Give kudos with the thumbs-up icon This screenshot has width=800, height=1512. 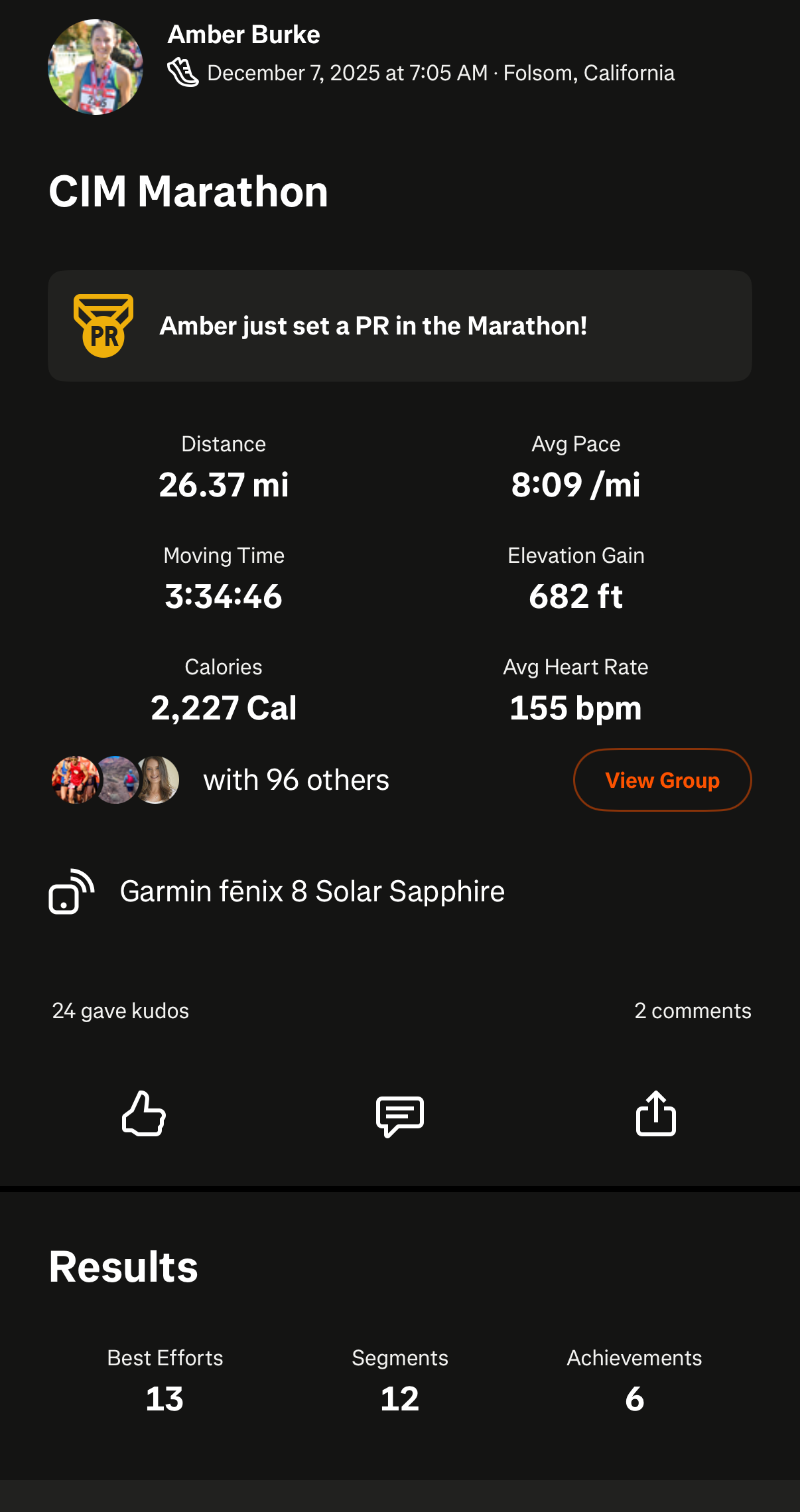(144, 1113)
